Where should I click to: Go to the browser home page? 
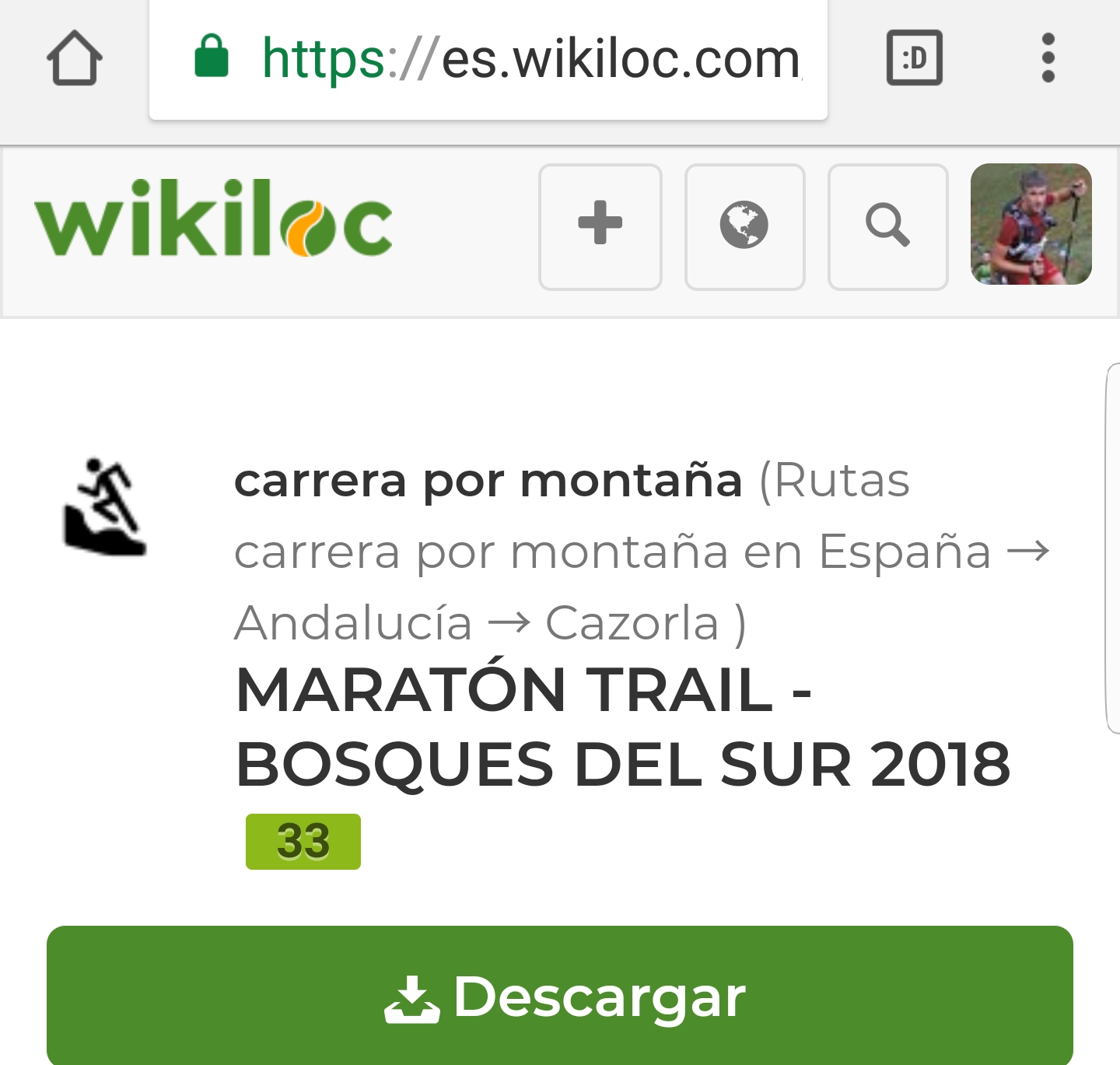point(75,58)
